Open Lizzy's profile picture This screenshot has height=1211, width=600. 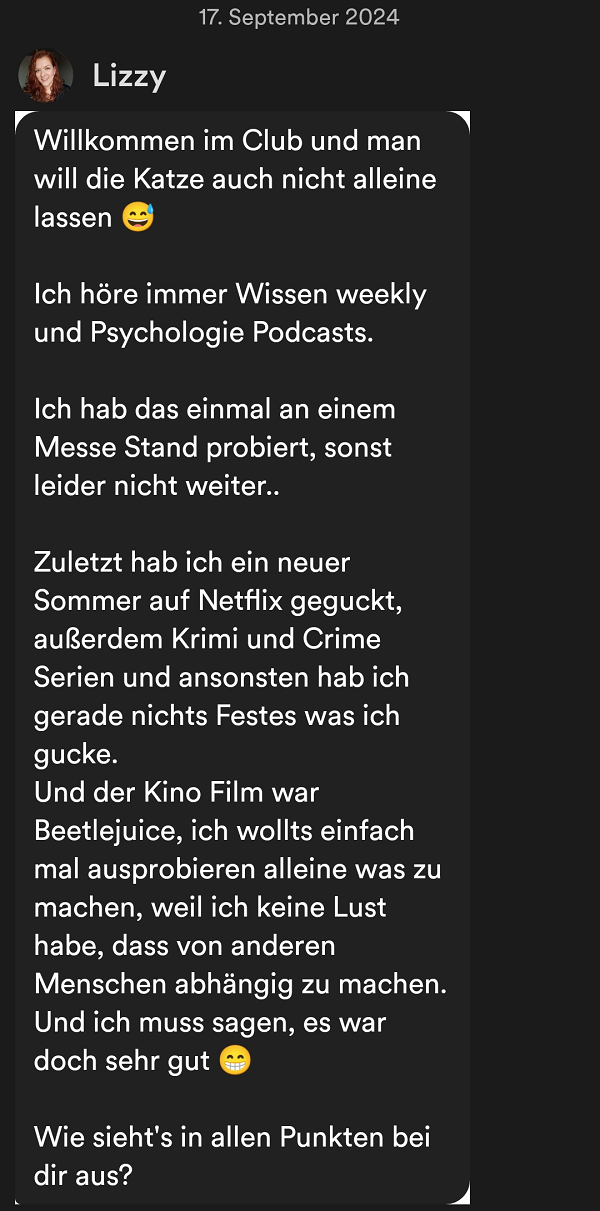click(x=45, y=76)
